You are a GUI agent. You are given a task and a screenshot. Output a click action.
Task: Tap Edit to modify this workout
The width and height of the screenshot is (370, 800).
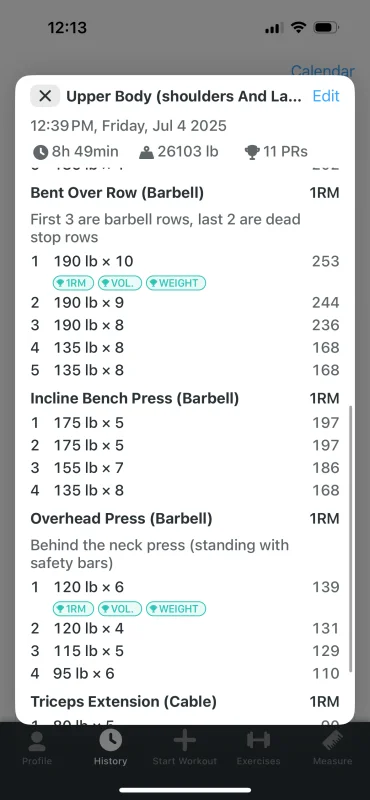coord(326,96)
